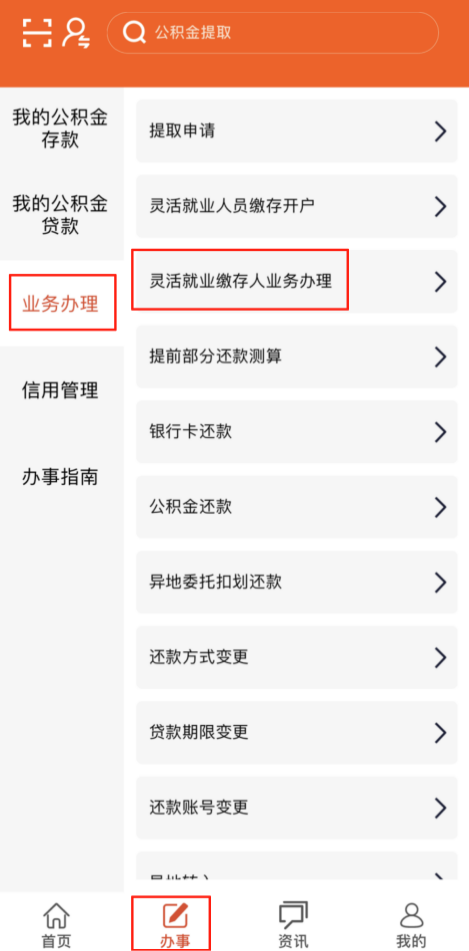
Task: Open 灵活就业人员缴存开户
Action: point(297,206)
